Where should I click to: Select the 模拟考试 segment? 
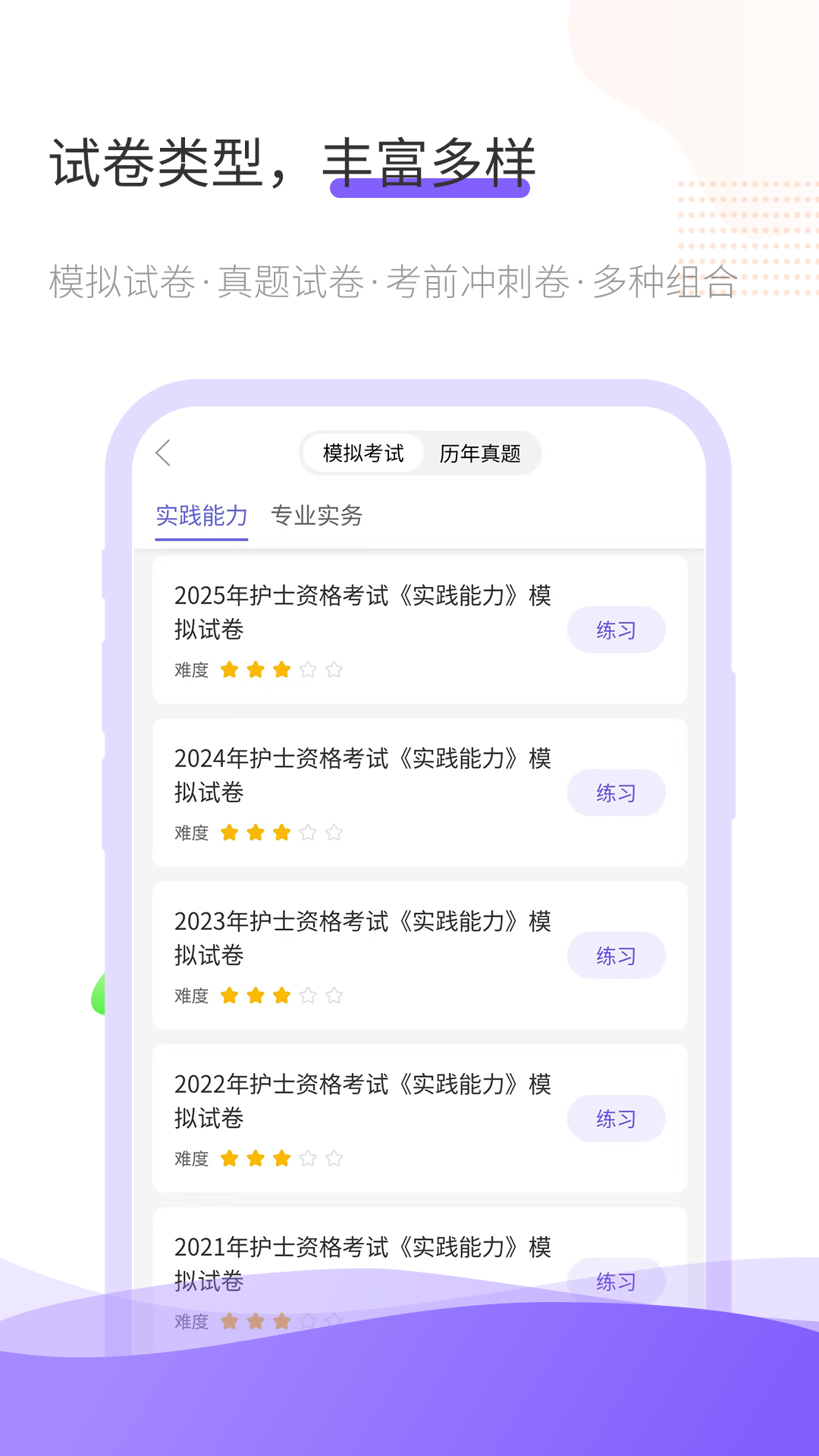pyautogui.click(x=362, y=452)
